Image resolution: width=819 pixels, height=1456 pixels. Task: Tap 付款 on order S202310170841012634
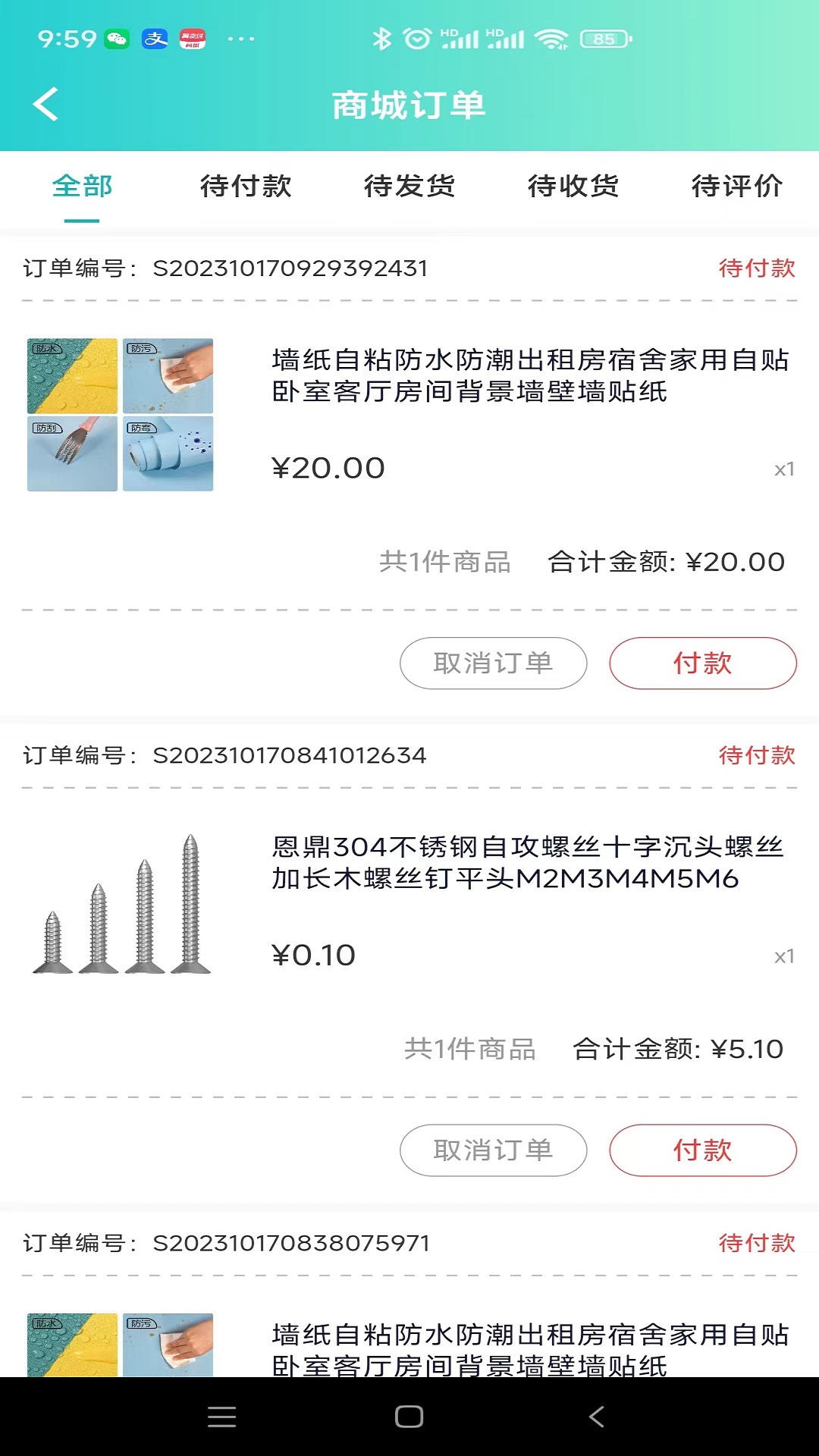coord(702,1150)
